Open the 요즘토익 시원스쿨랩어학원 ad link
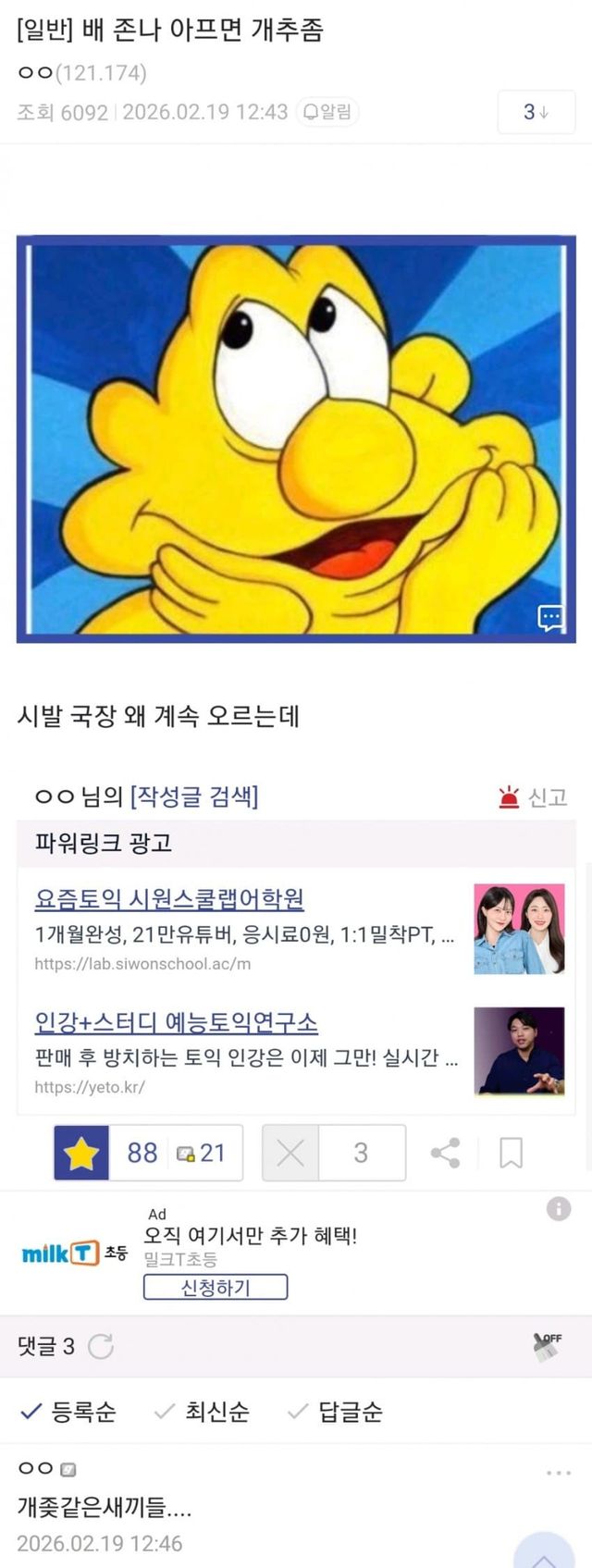This screenshot has height=1568, width=592. tap(169, 899)
